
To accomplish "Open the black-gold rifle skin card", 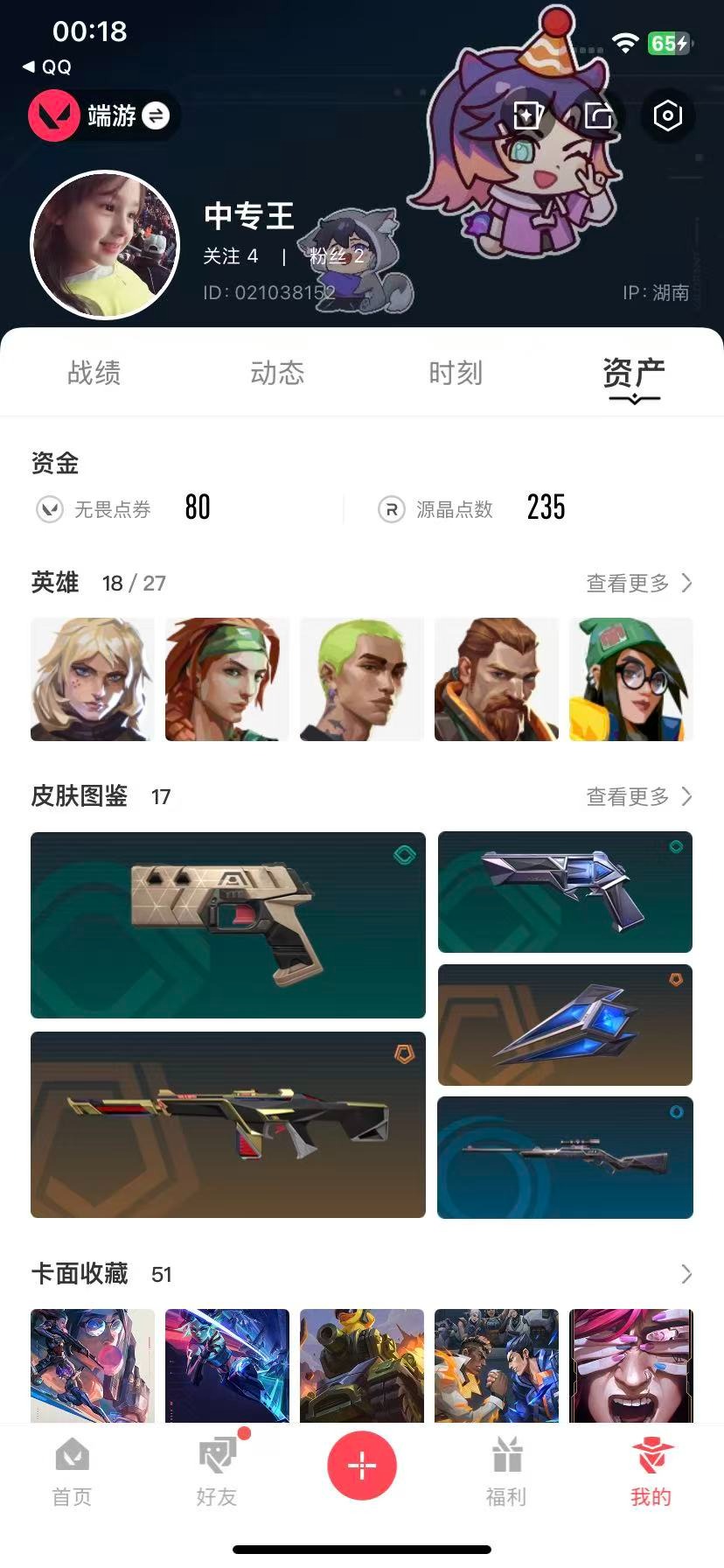I will 228,1124.
